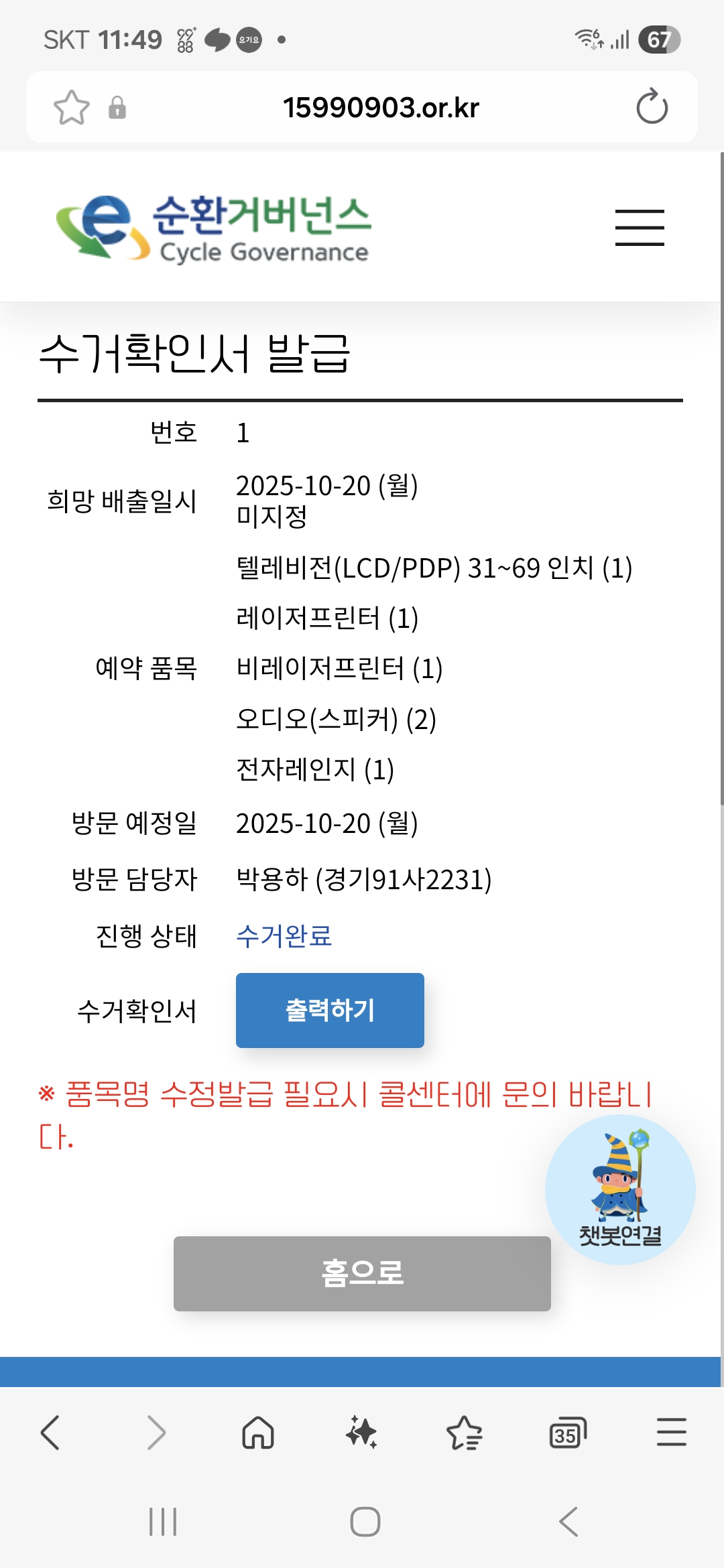Open the AI sparkle assistant button
The height and width of the screenshot is (1568, 724).
pyautogui.click(x=361, y=1433)
